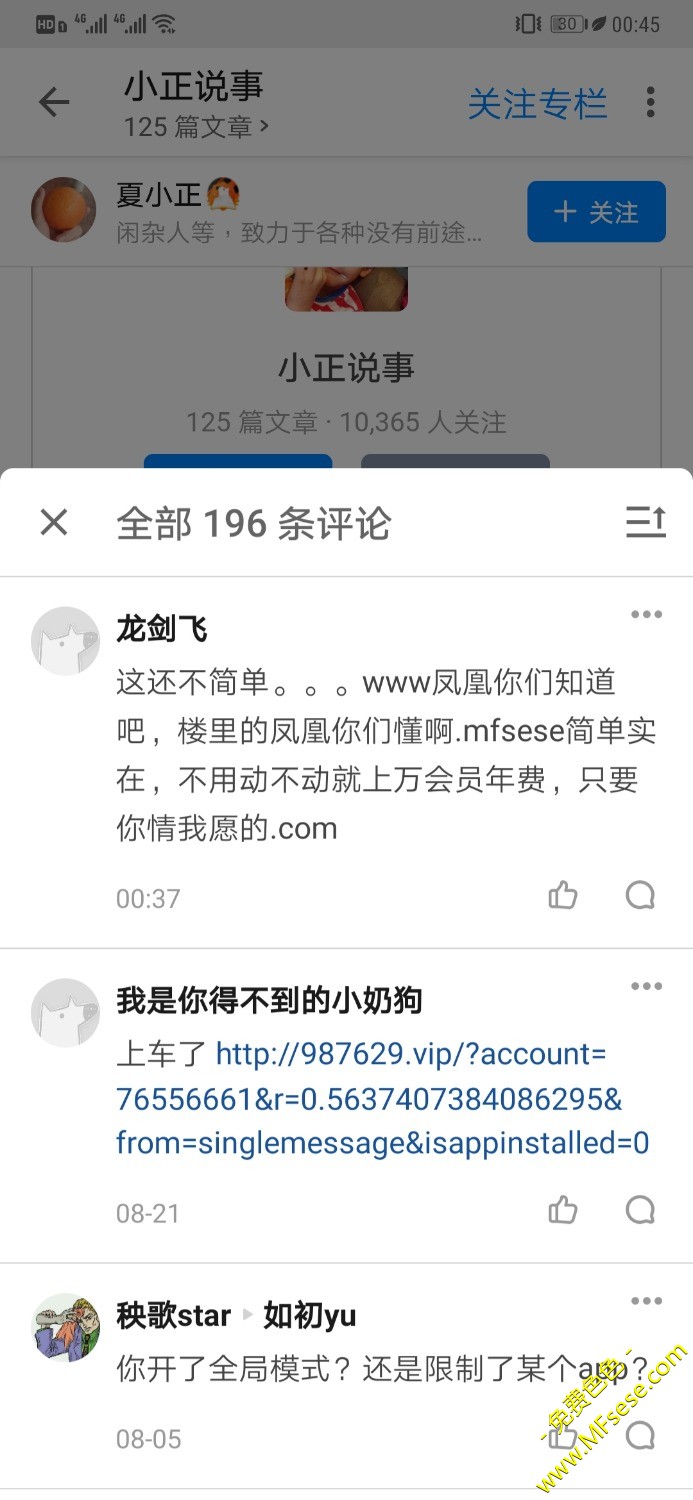
Task: Reply to 龙剑飞's comment
Action: point(640,895)
